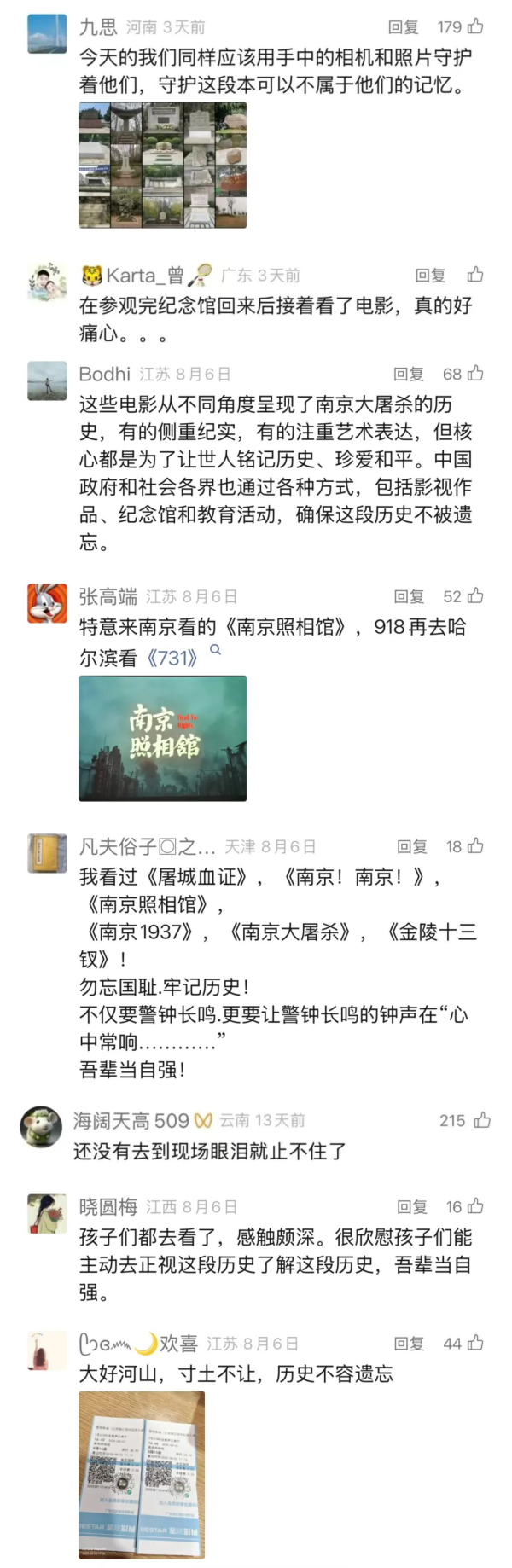
Task: Open the photo collage in 九思's comment
Action: coord(162,166)
